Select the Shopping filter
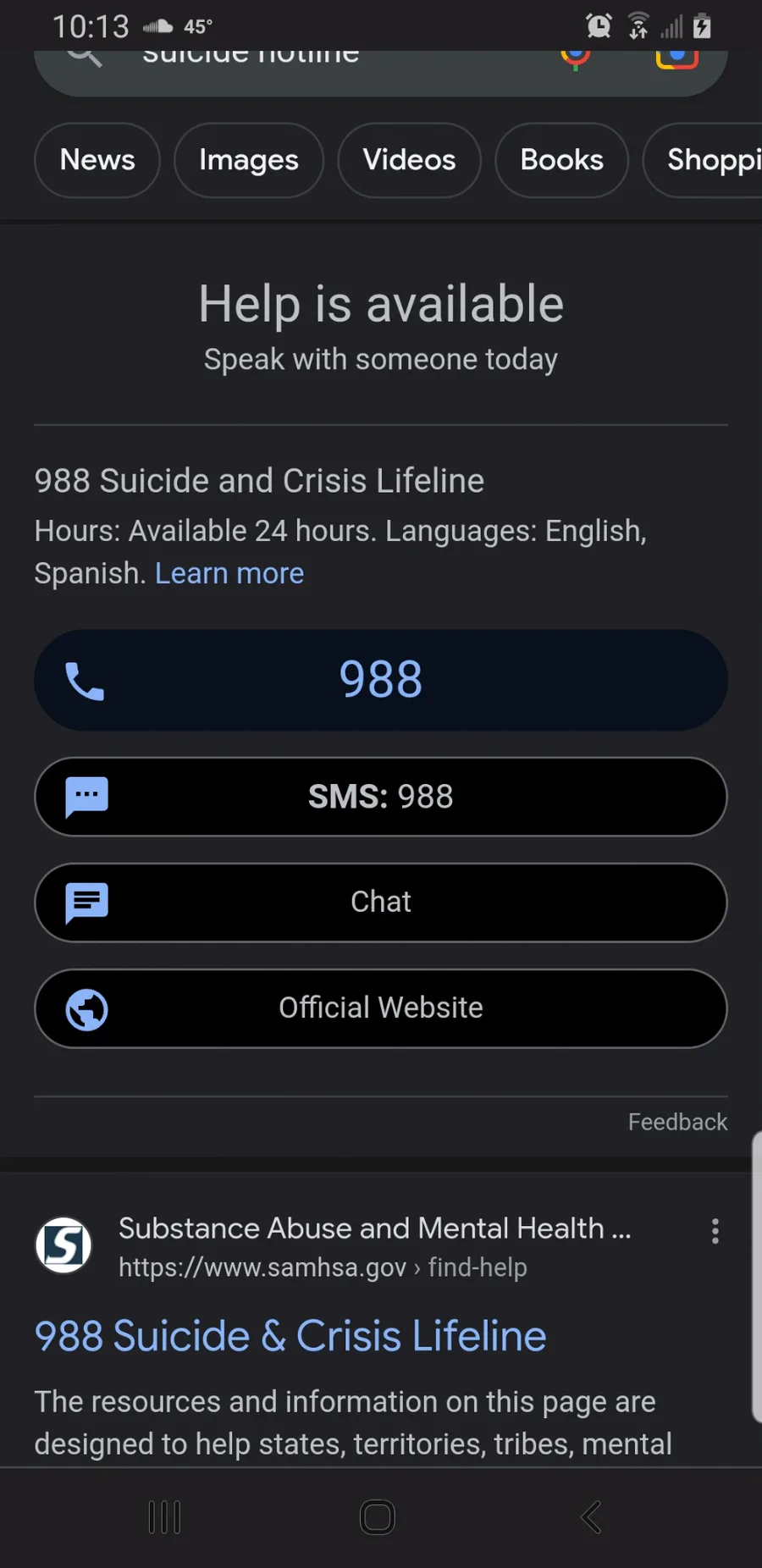Image resolution: width=762 pixels, height=1568 pixels. pos(704,160)
